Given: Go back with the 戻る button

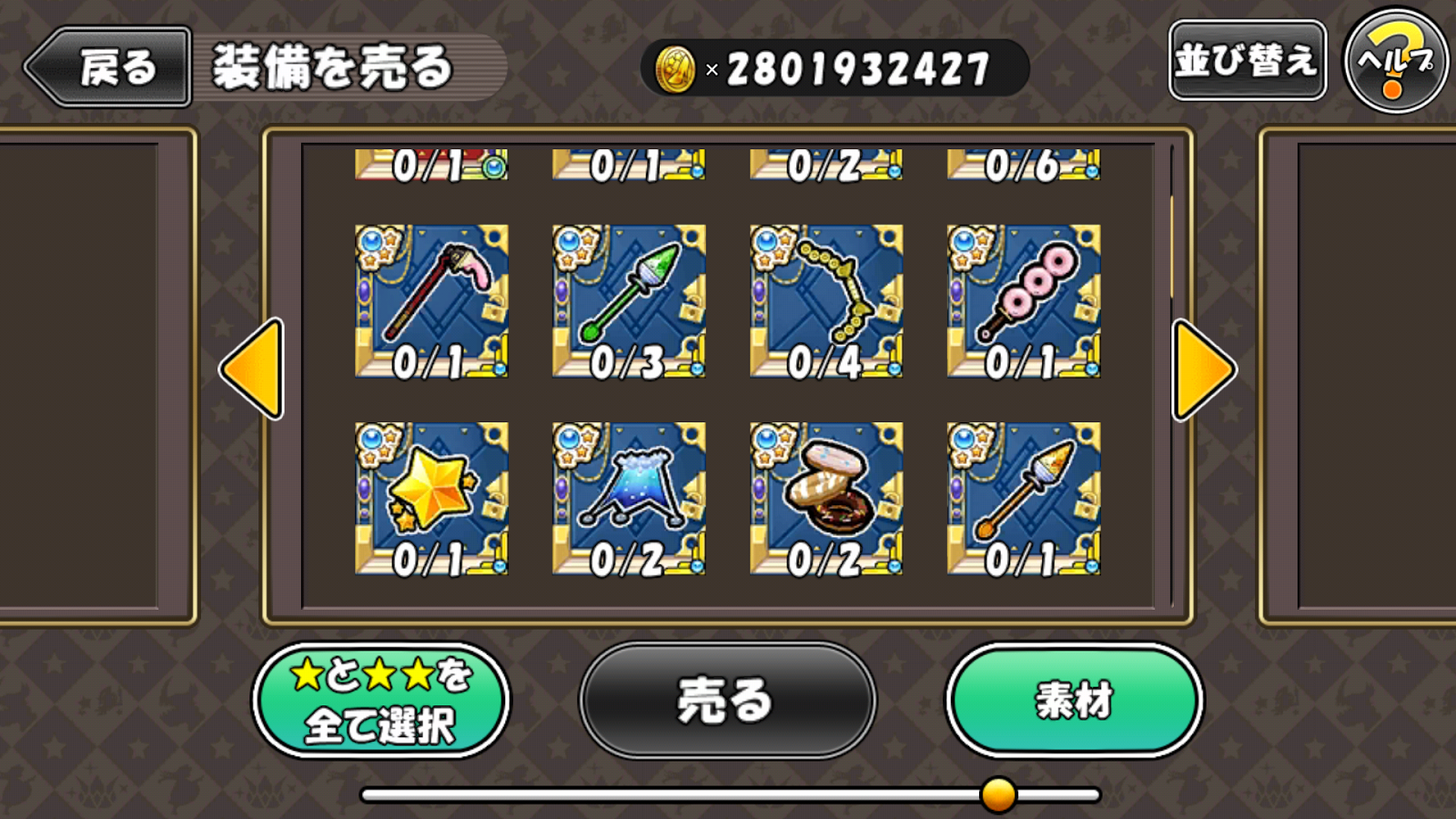Looking at the screenshot, I should pyautogui.click(x=109, y=67).
